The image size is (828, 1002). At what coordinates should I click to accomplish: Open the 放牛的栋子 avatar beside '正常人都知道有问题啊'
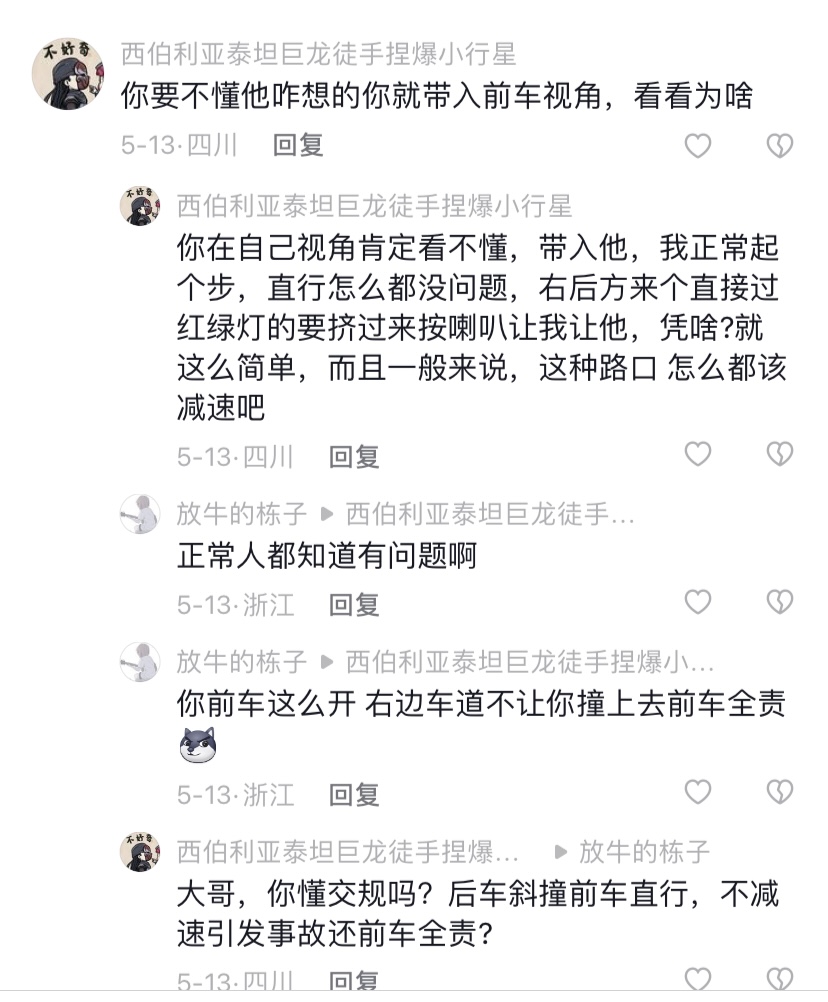point(140,513)
